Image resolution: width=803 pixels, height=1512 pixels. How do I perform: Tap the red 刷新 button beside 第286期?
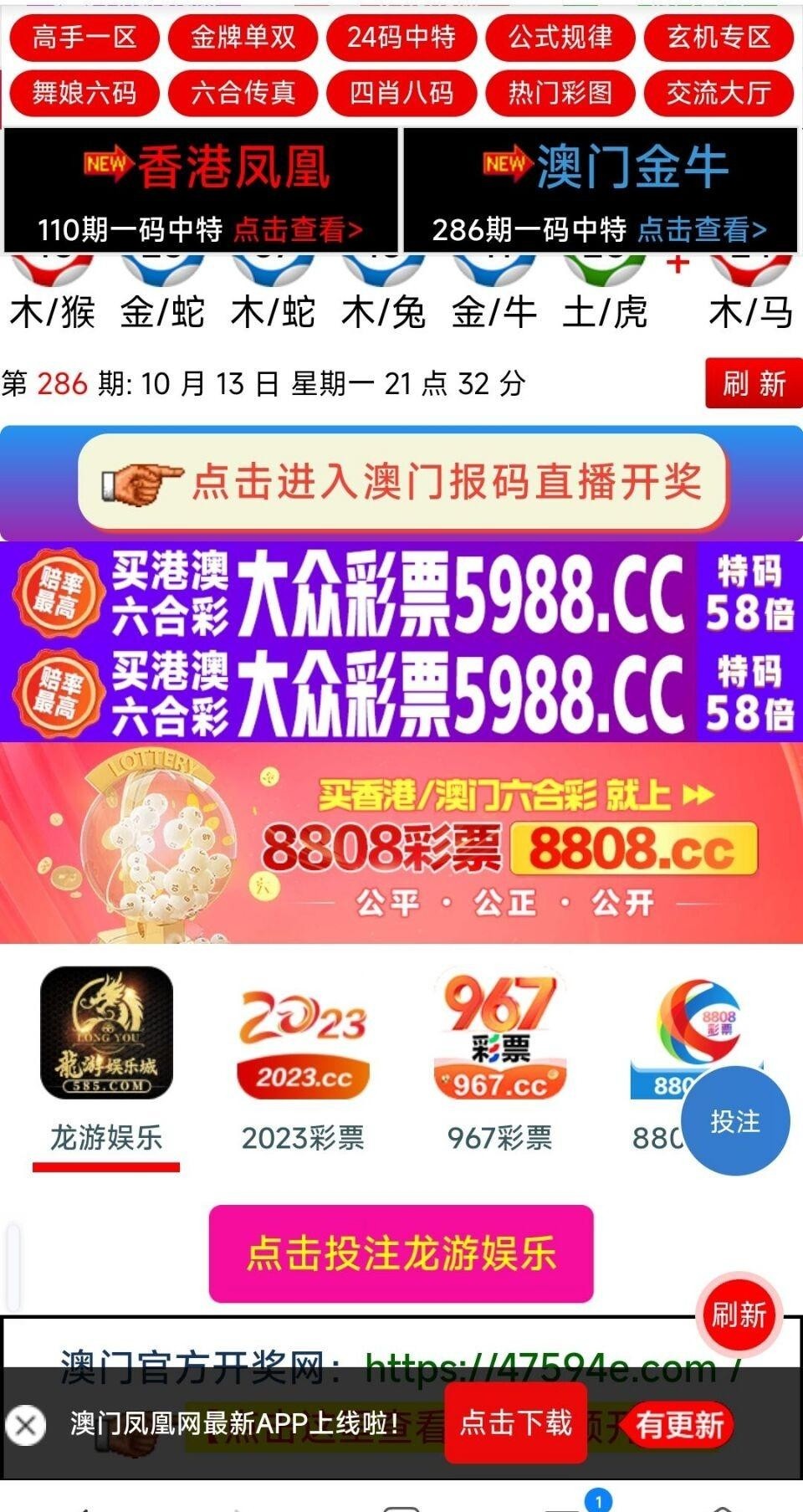(x=754, y=384)
